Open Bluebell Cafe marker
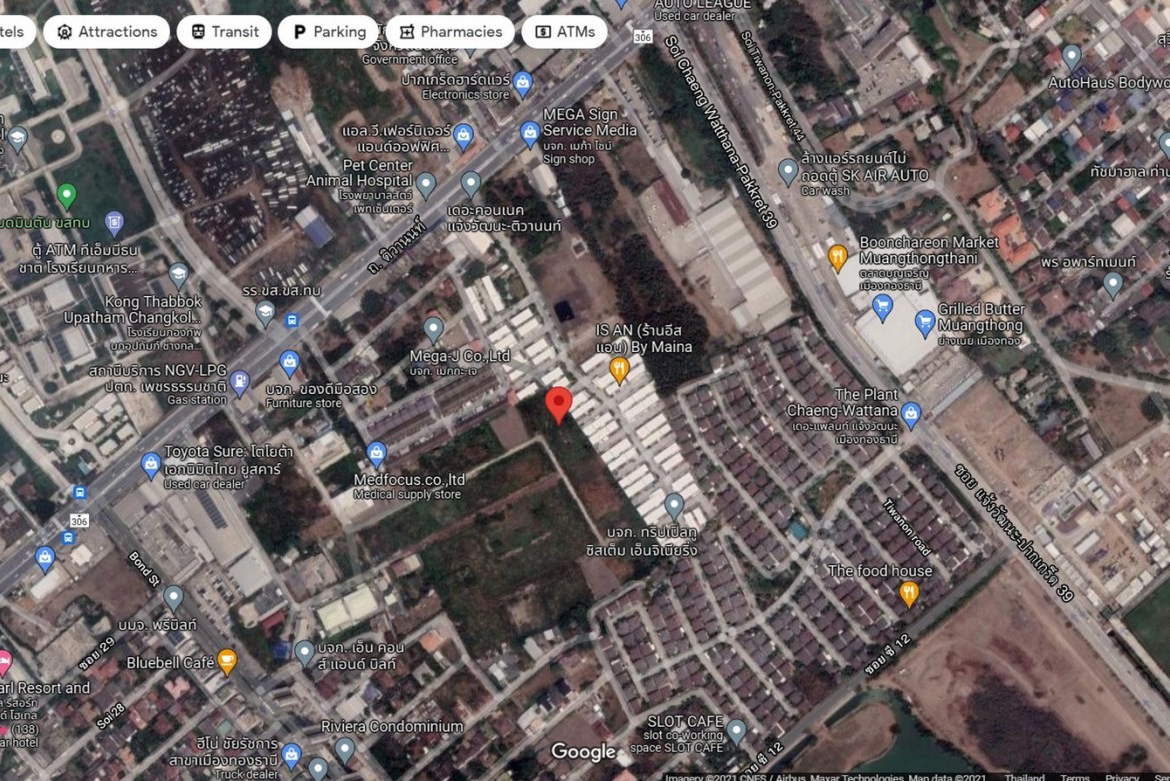This screenshot has height=781, width=1170. [227, 661]
